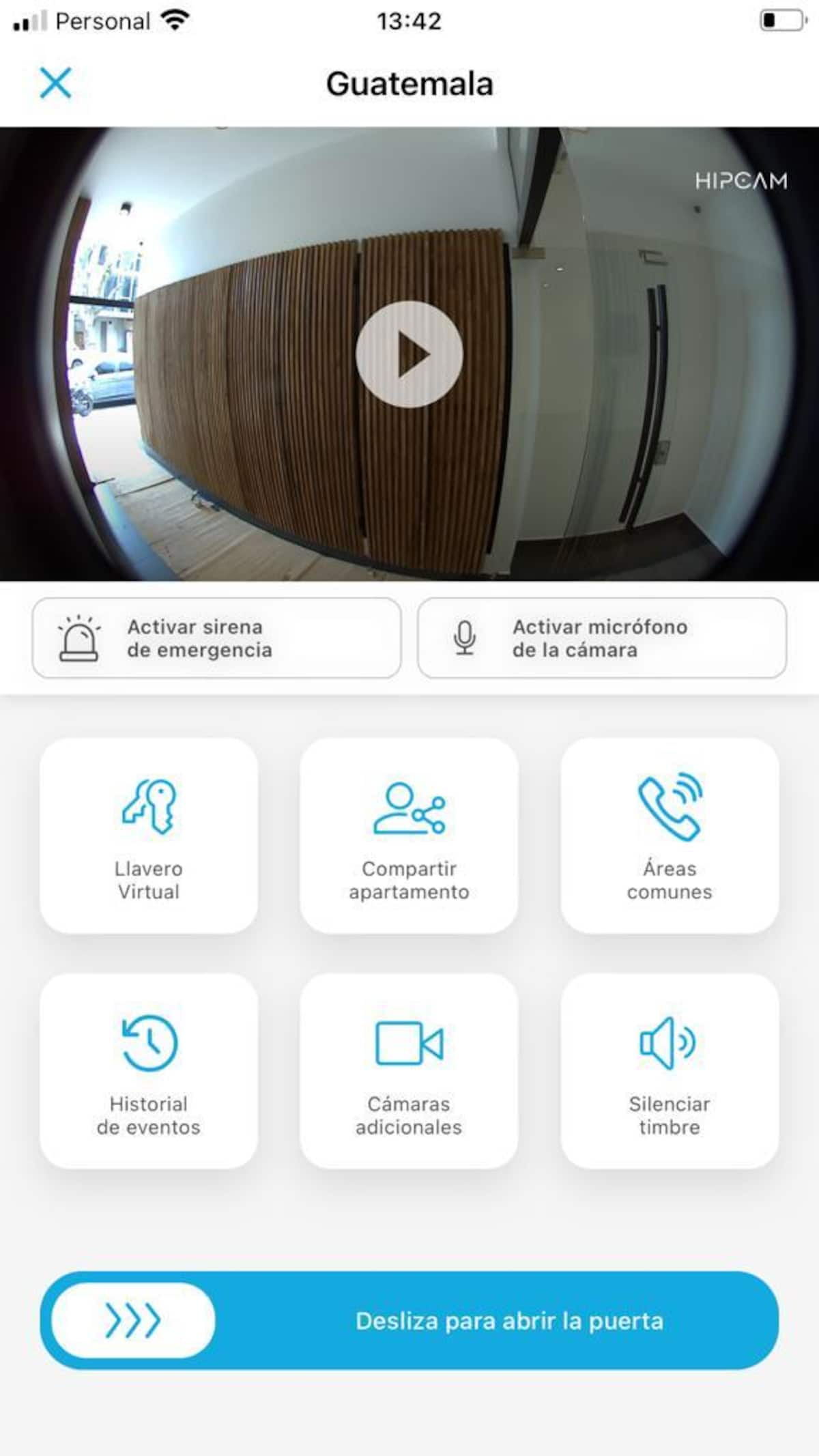Tap Silenciar timbre
819x1456 pixels.
click(x=669, y=1070)
